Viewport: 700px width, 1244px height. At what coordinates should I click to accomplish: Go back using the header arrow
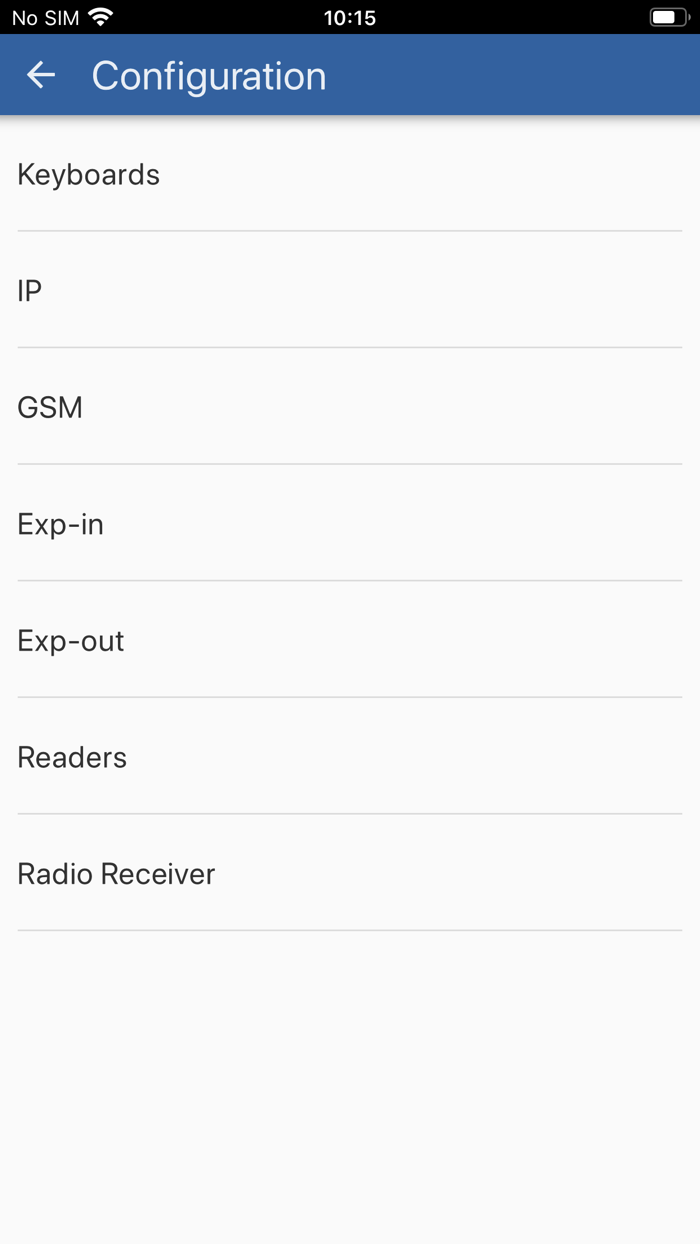pyautogui.click(x=41, y=75)
